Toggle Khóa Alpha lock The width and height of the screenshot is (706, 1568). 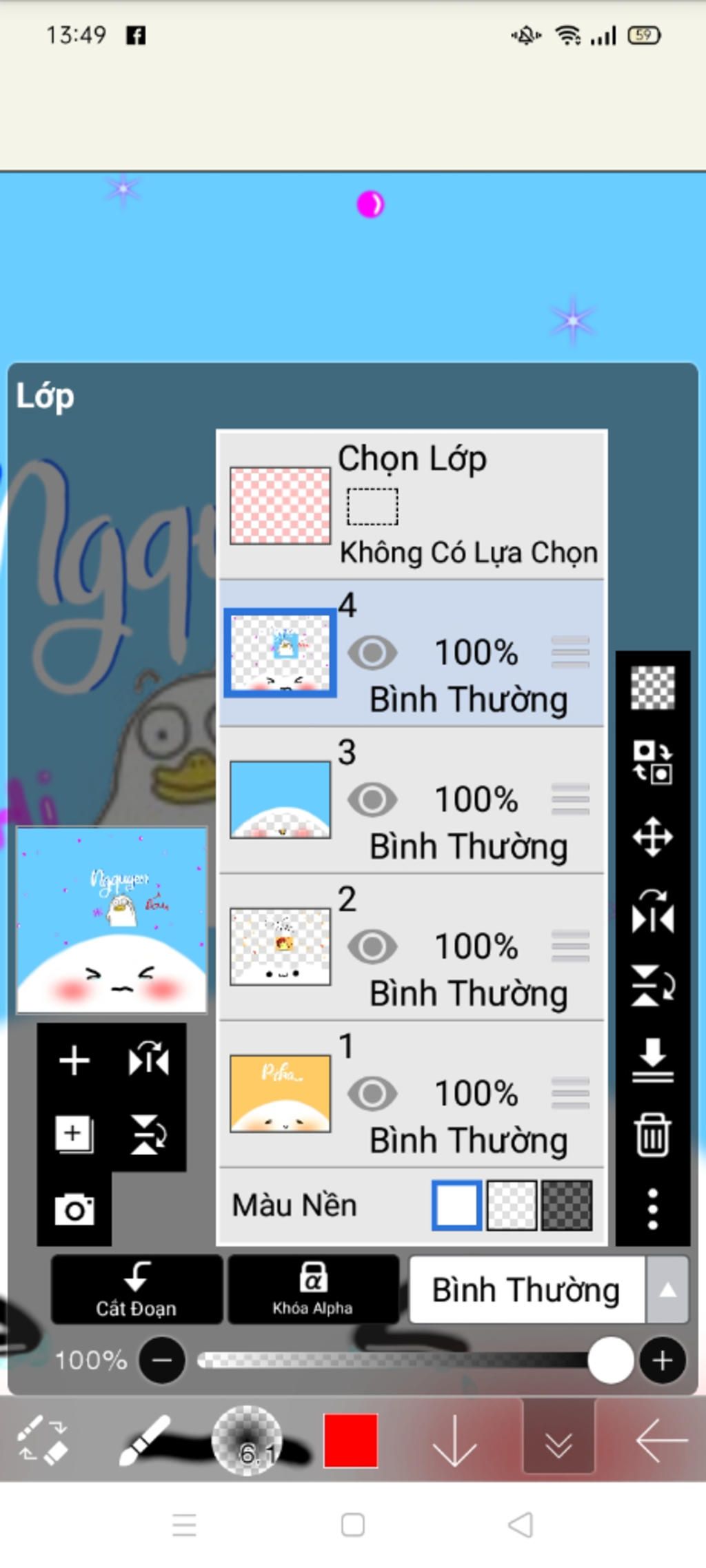(x=312, y=1289)
